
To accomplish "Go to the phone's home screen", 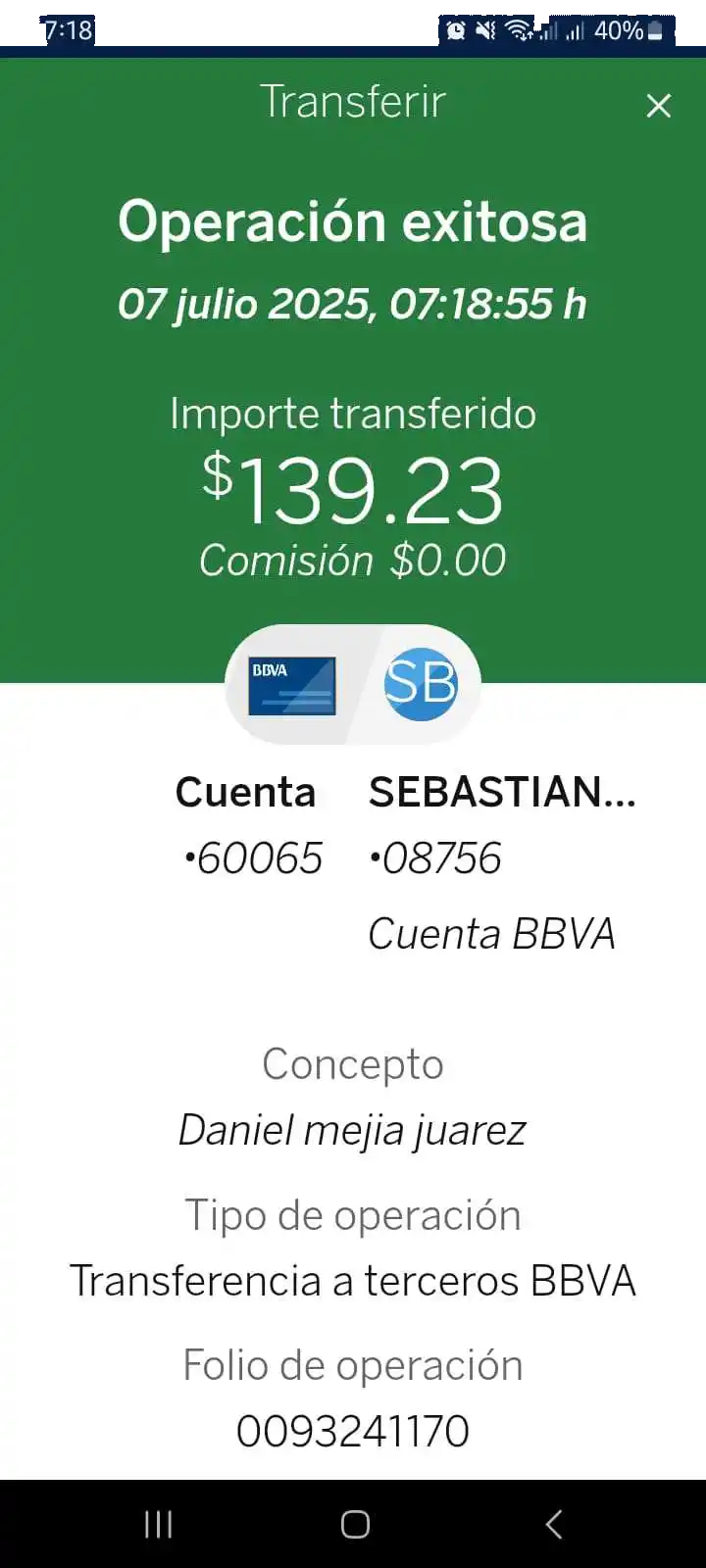I will point(355,1524).
